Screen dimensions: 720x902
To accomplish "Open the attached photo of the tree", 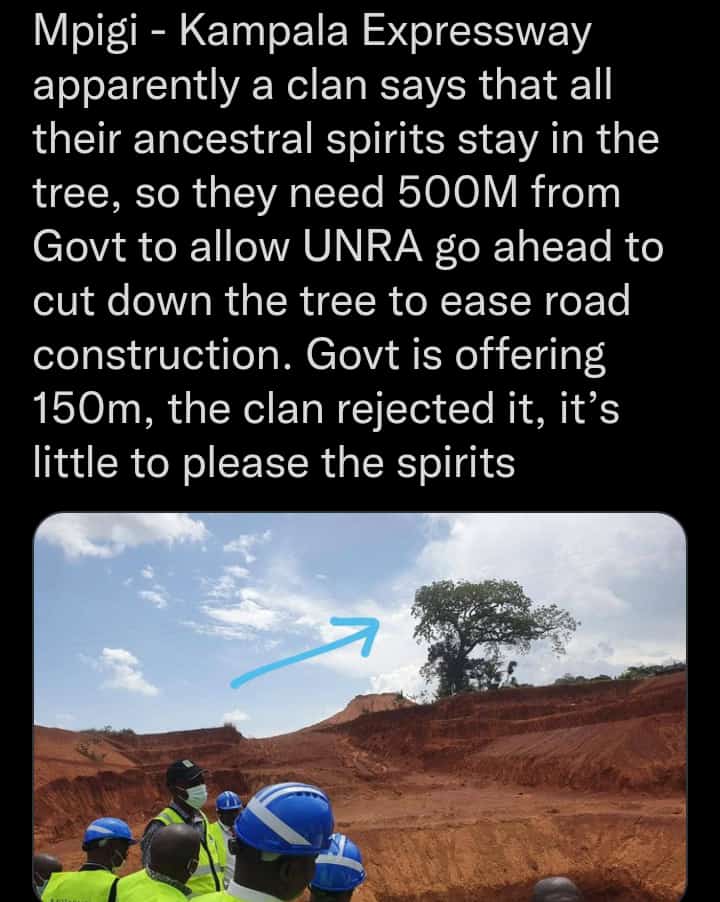I will click(360, 705).
